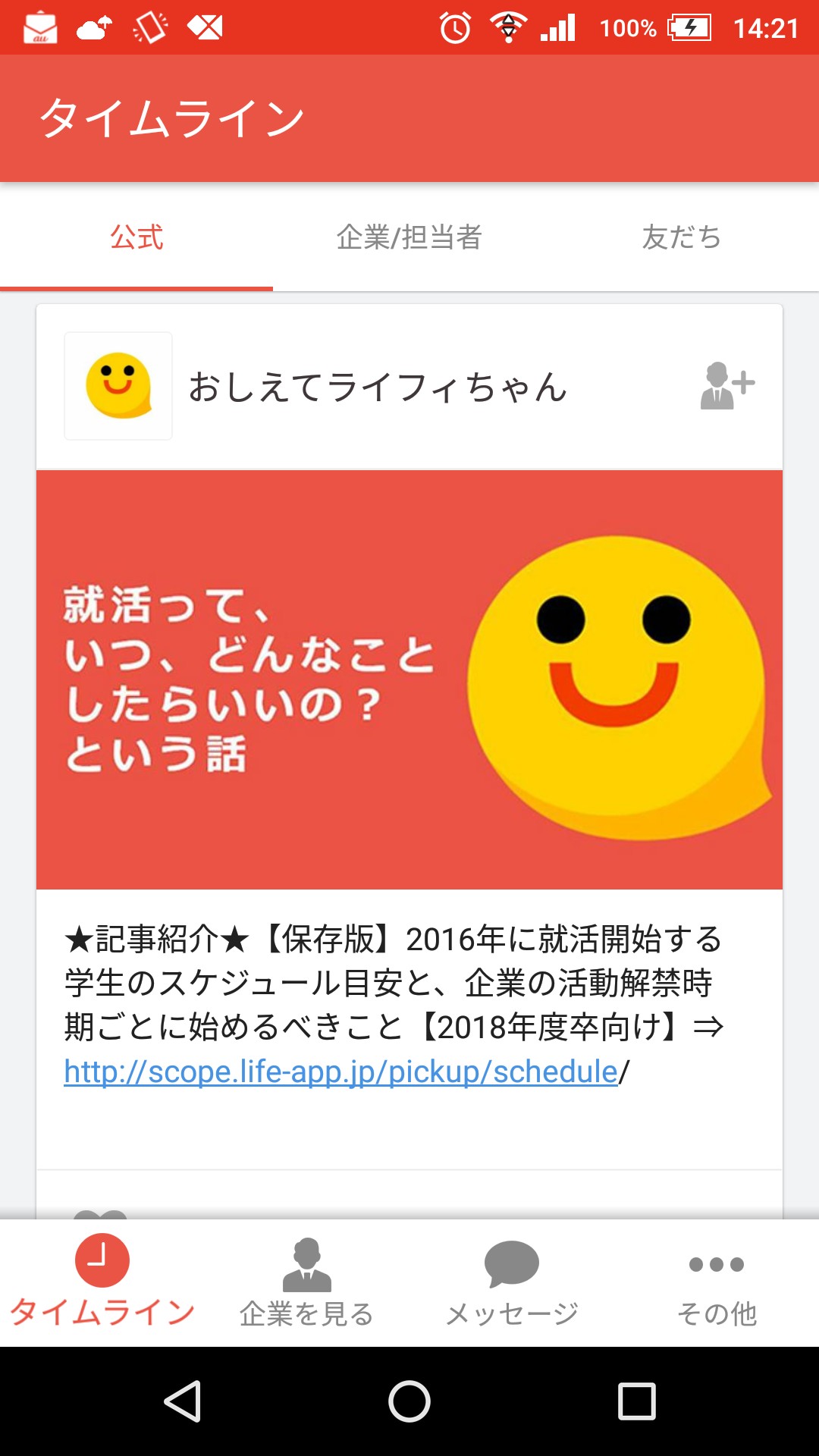Open the scope.life-app.jp schedule link
The width and height of the screenshot is (819, 1456).
click(341, 1072)
